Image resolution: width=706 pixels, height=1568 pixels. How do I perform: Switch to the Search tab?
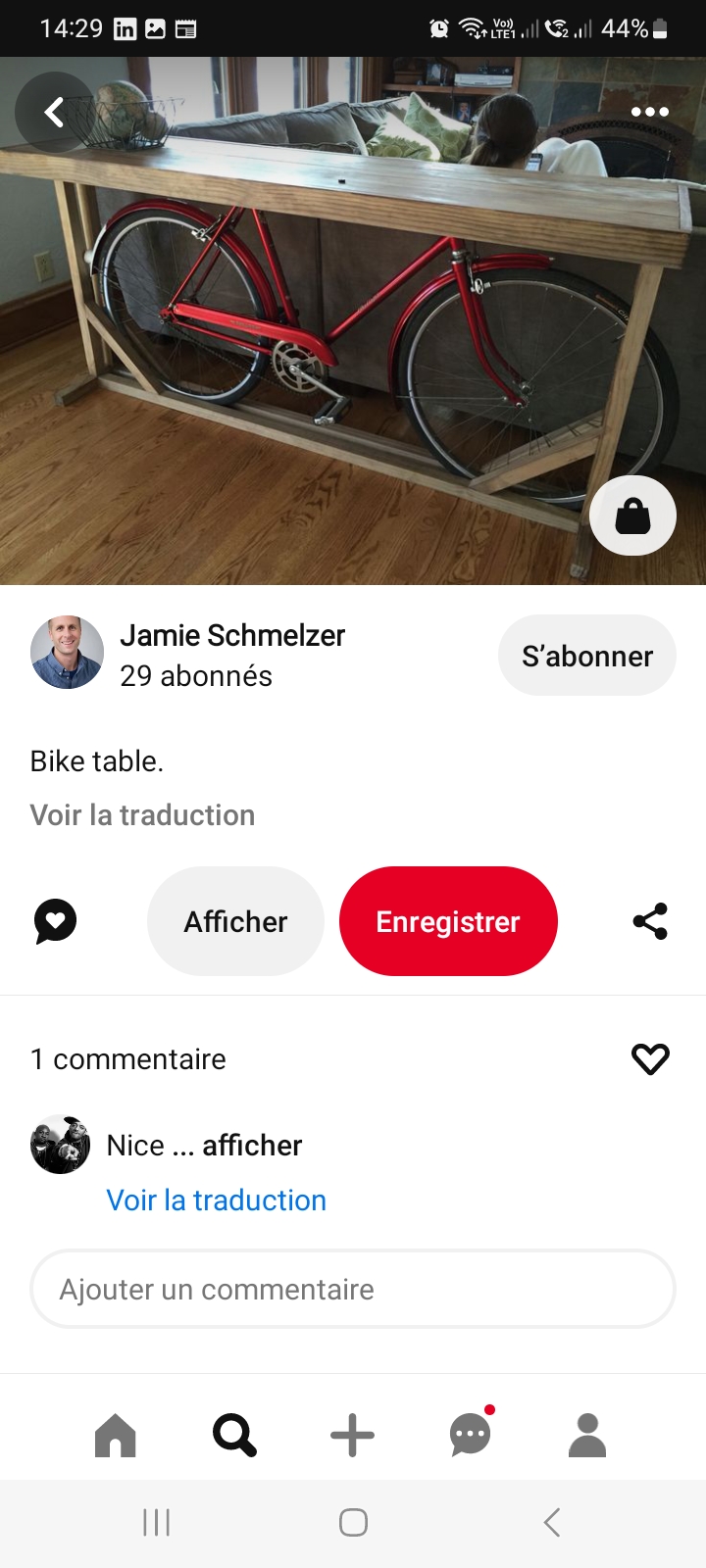234,1436
